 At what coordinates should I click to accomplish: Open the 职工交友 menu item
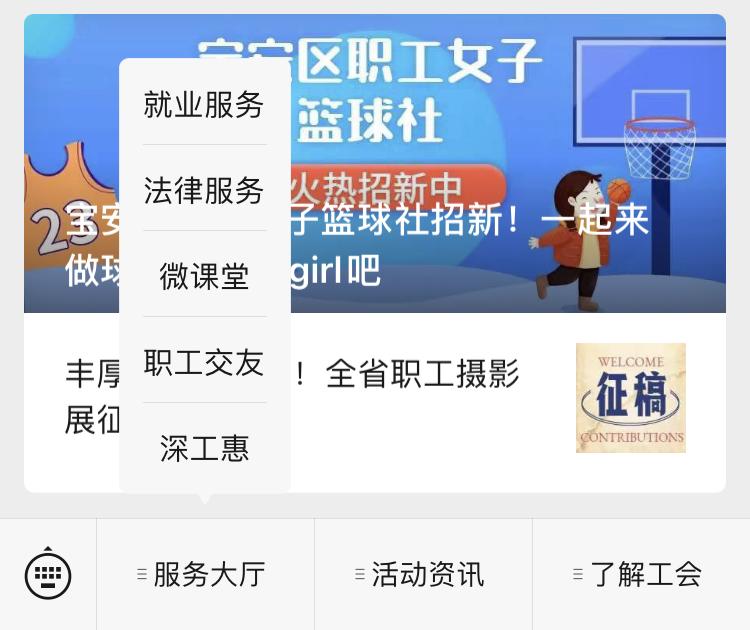point(204,362)
